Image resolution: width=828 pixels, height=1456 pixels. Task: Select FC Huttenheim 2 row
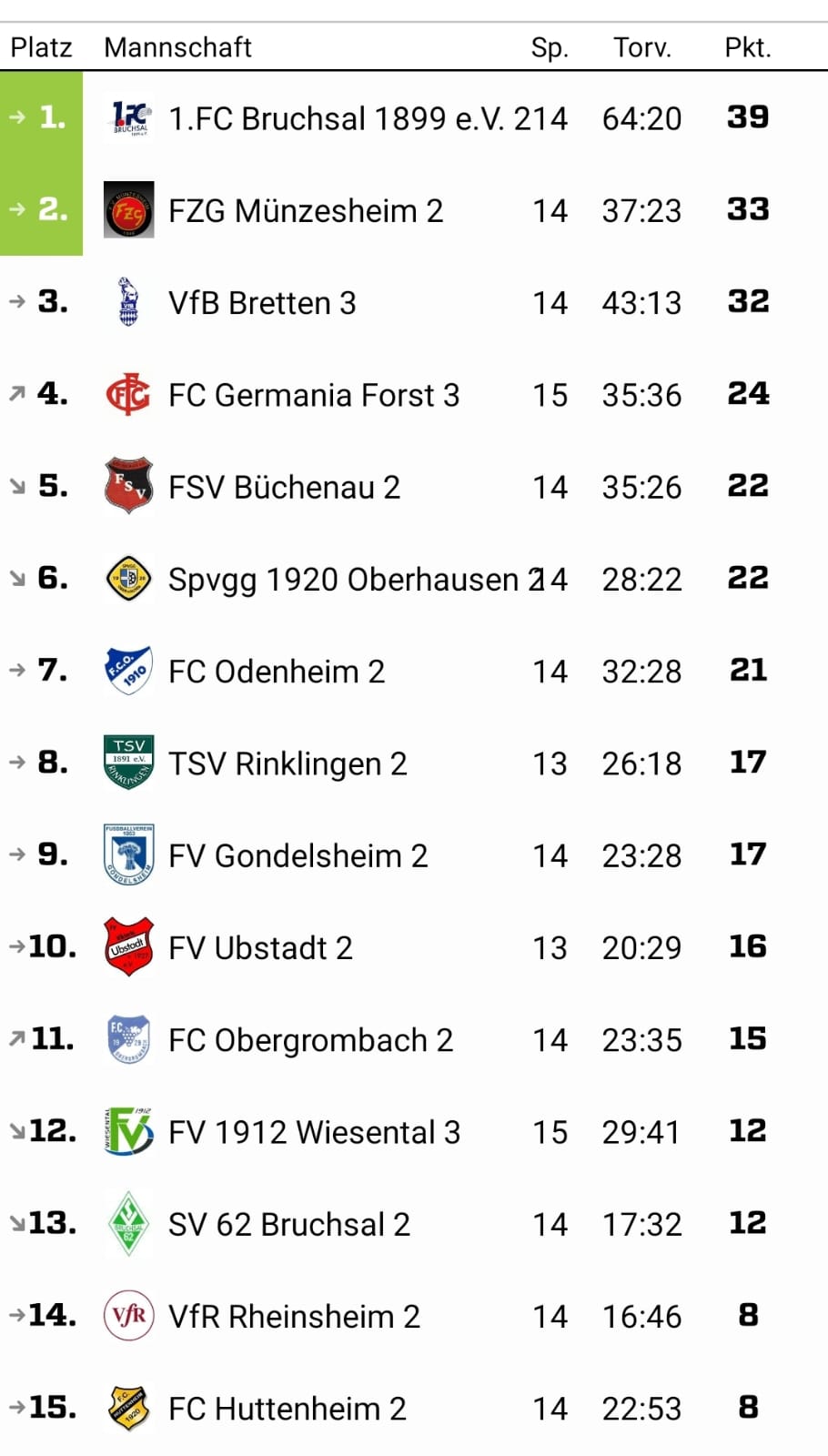pyautogui.click(x=288, y=1409)
